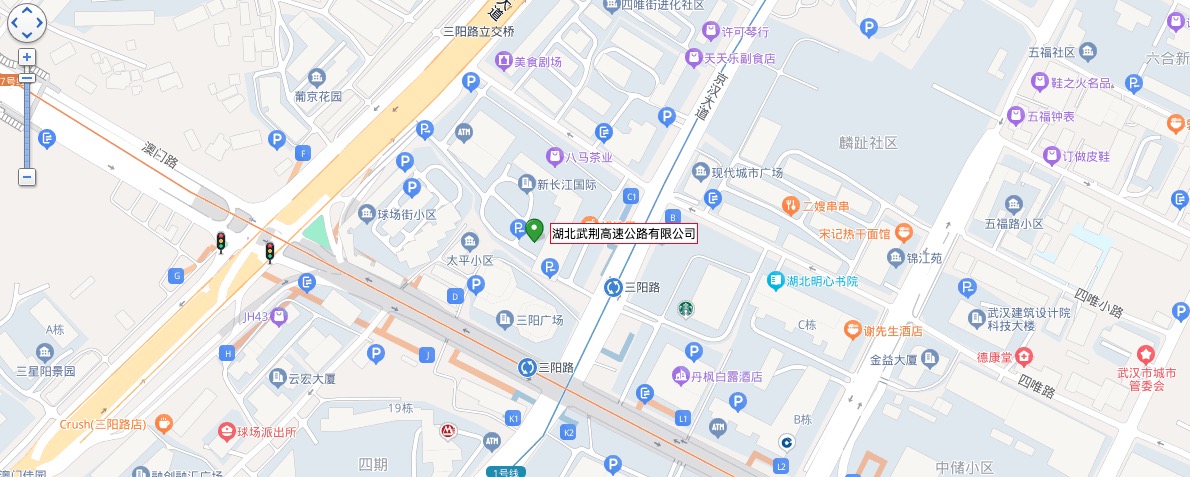The width and height of the screenshot is (1190, 477).
Task: Open the 三阳广场 place marker
Action: (x=505, y=320)
